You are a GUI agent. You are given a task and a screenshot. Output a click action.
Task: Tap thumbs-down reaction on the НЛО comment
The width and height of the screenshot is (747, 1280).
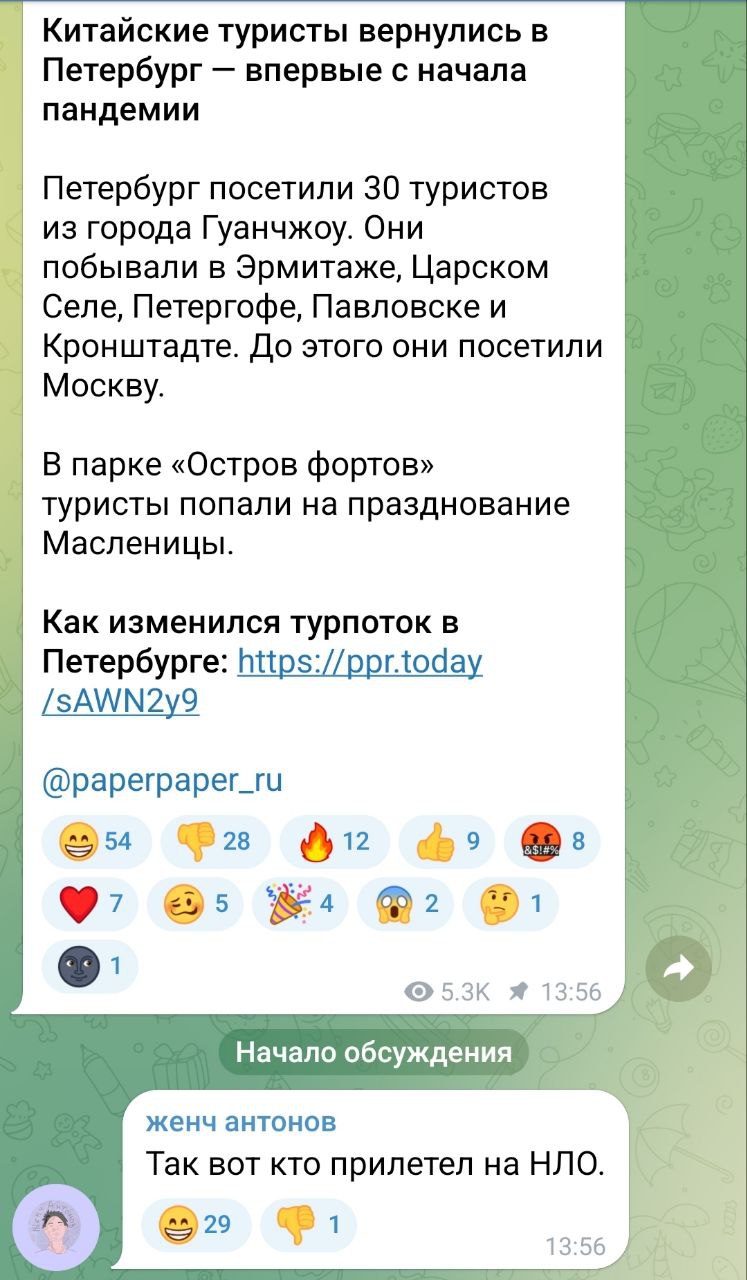tap(307, 1225)
